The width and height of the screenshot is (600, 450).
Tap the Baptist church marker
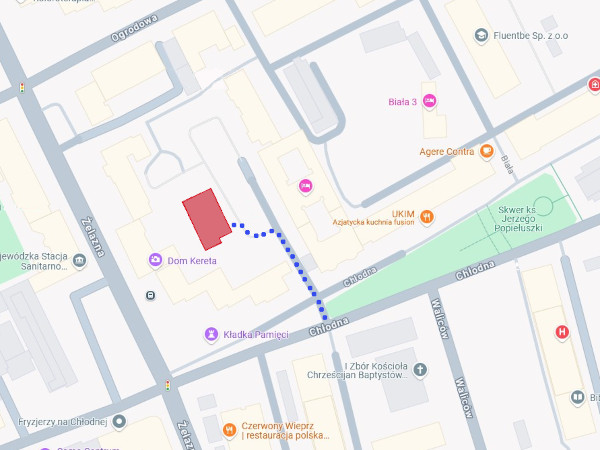click(x=420, y=372)
